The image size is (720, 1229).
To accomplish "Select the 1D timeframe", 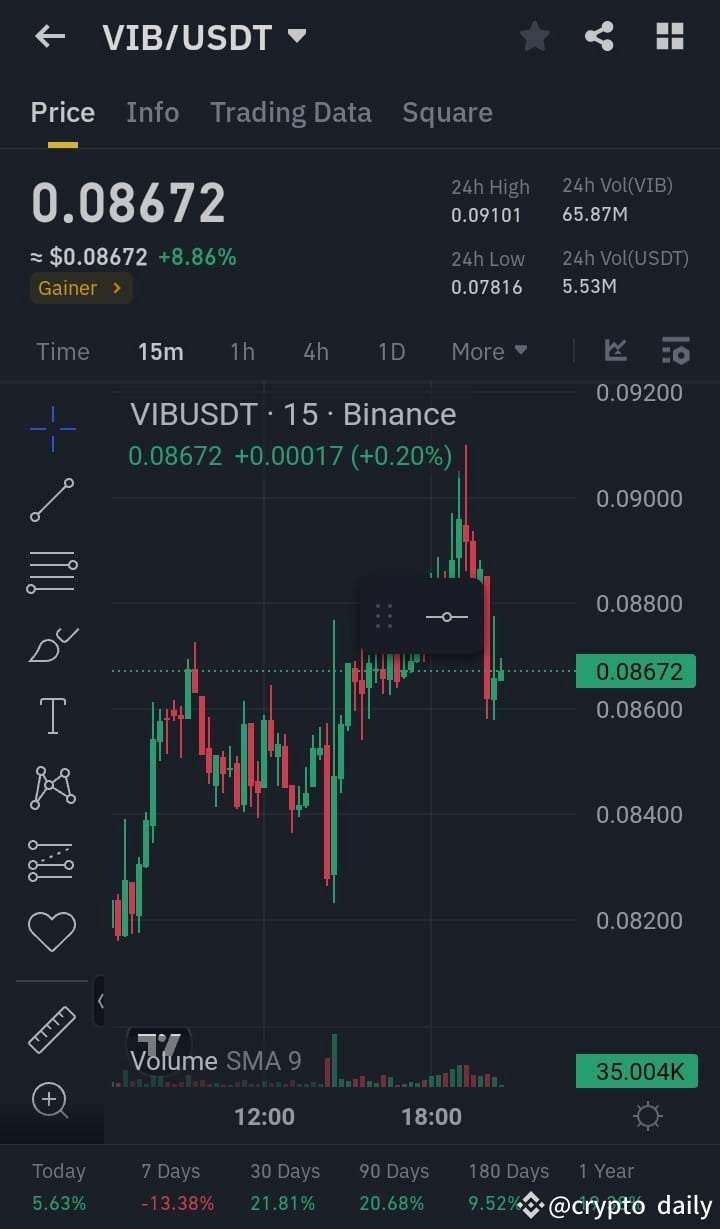I will [x=391, y=351].
